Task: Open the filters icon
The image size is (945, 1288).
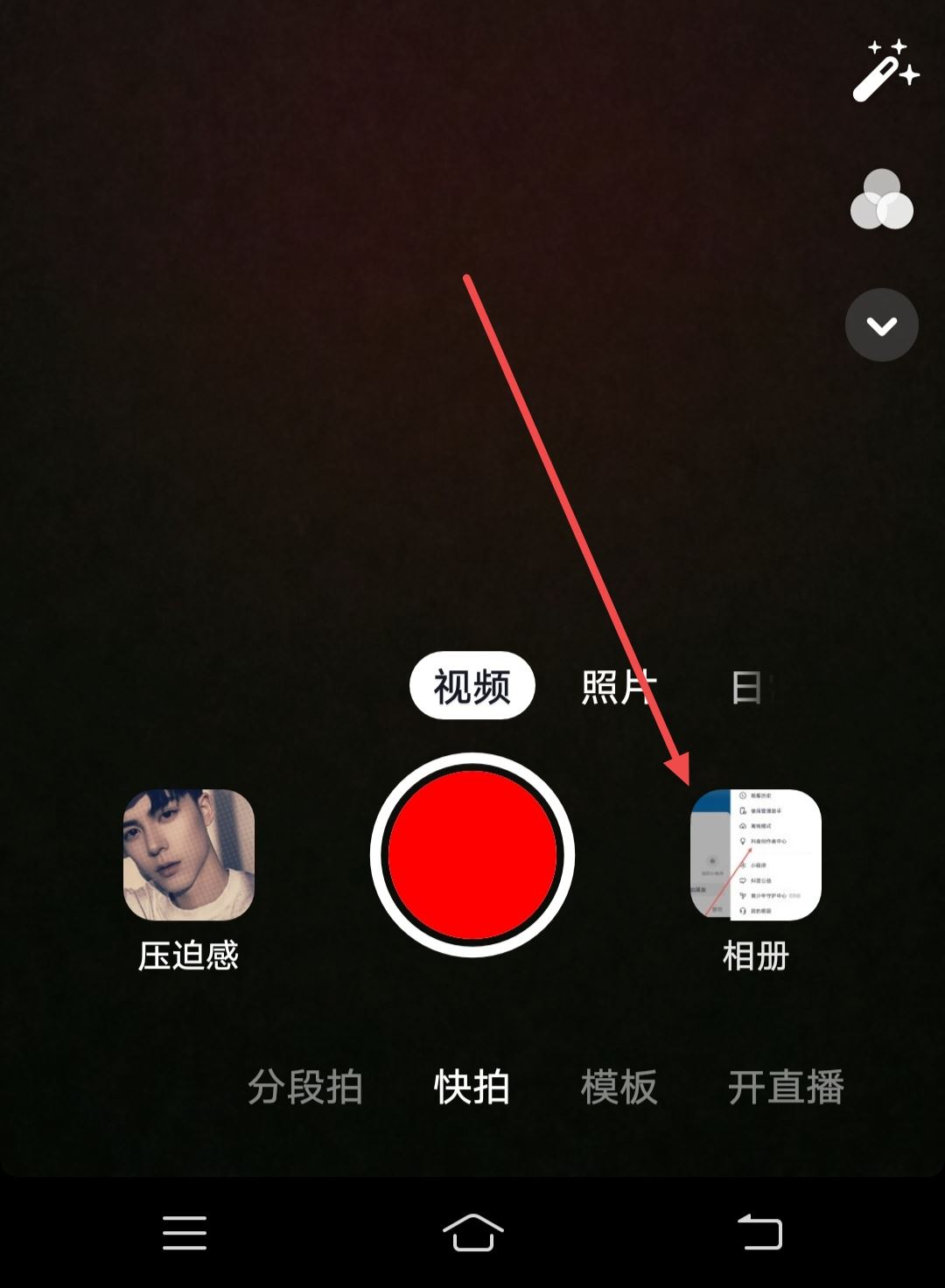Action: pos(882,200)
